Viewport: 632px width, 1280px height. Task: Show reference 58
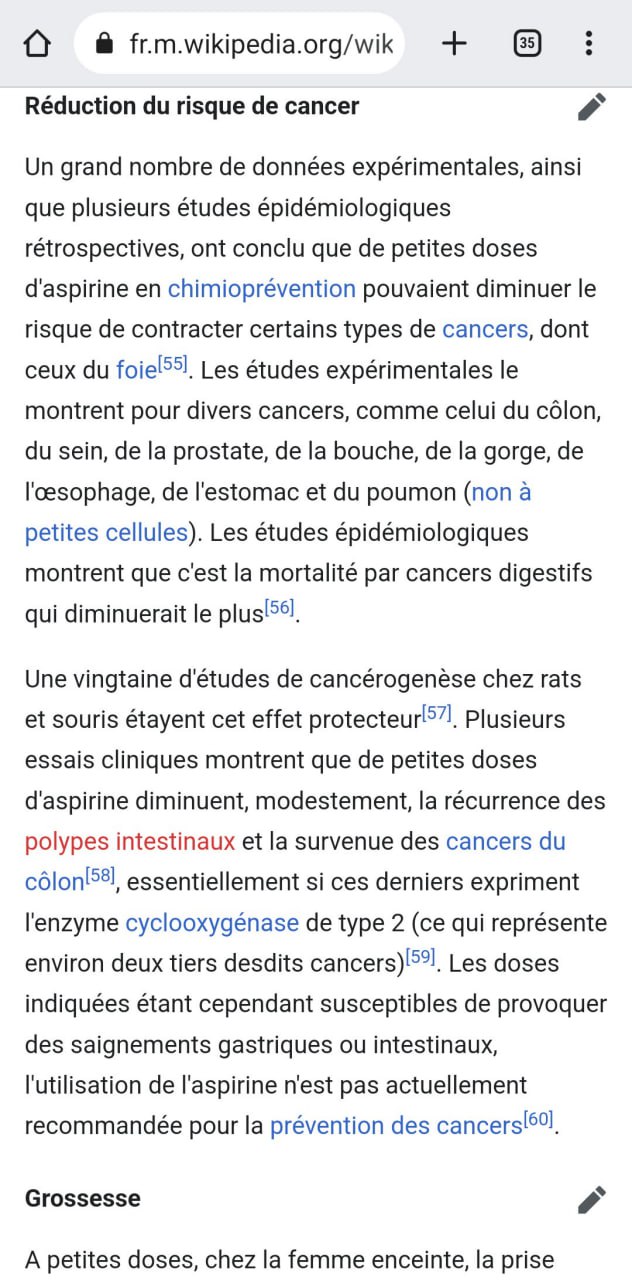click(x=102, y=876)
